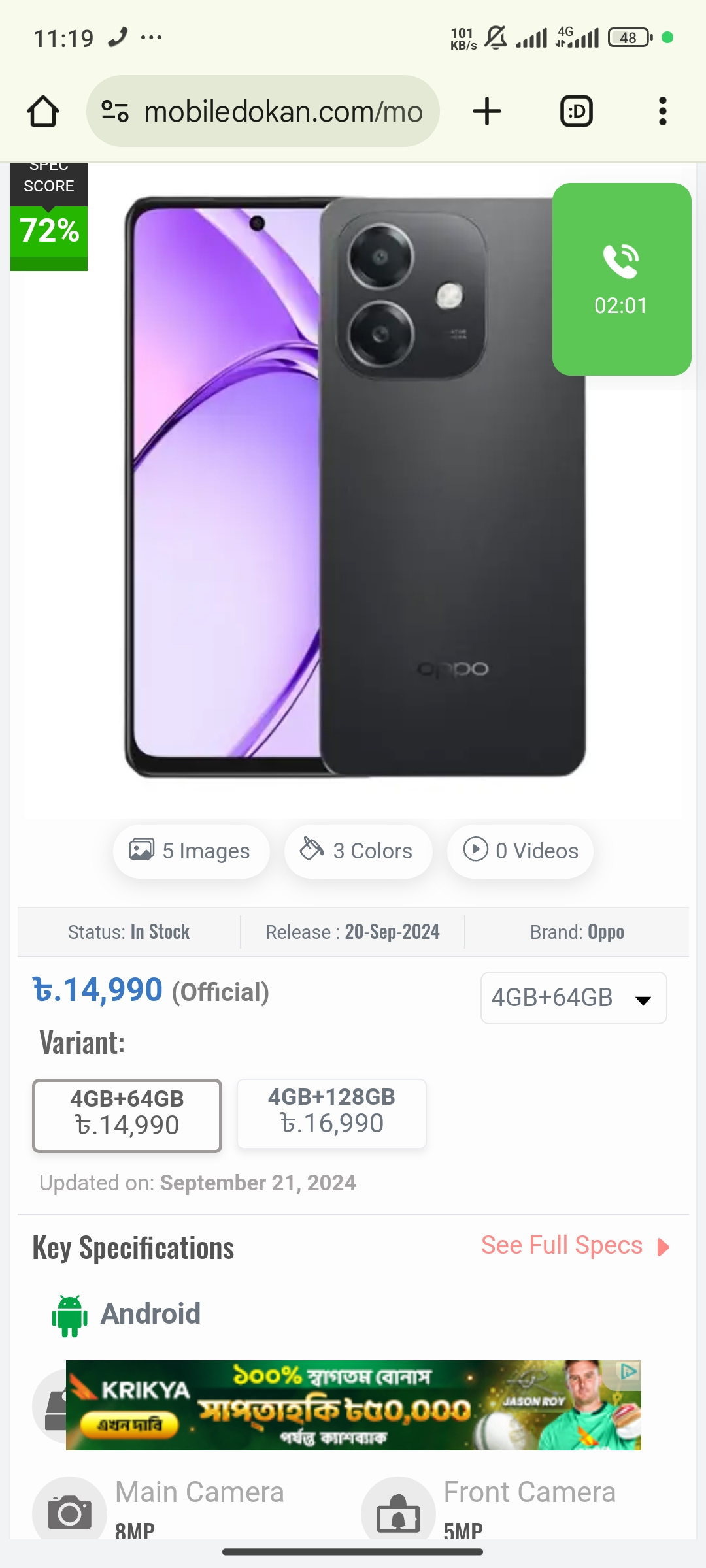Show the 3 Colors options
The width and height of the screenshot is (706, 1568).
[358, 851]
